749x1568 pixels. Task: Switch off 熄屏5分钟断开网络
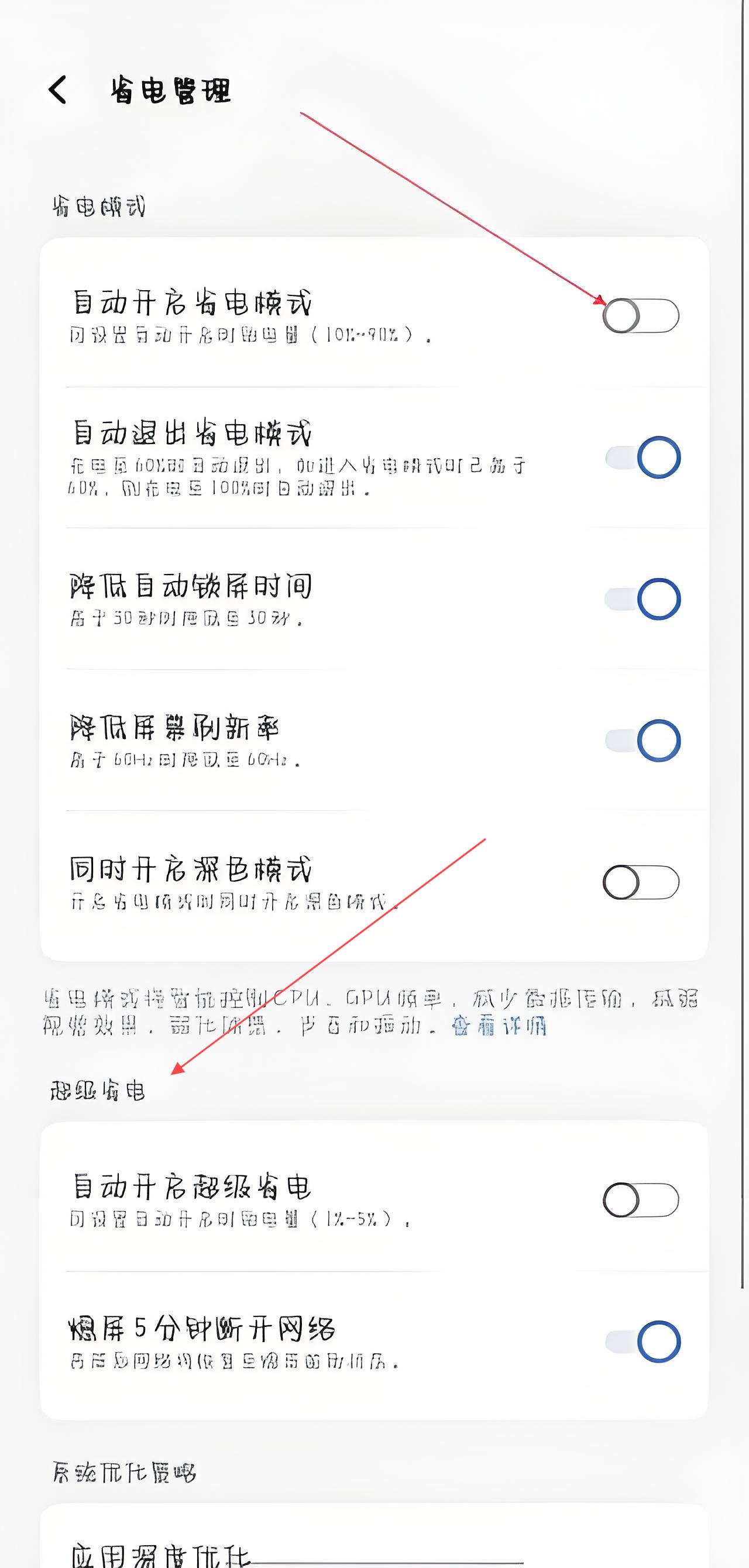pos(643,1342)
